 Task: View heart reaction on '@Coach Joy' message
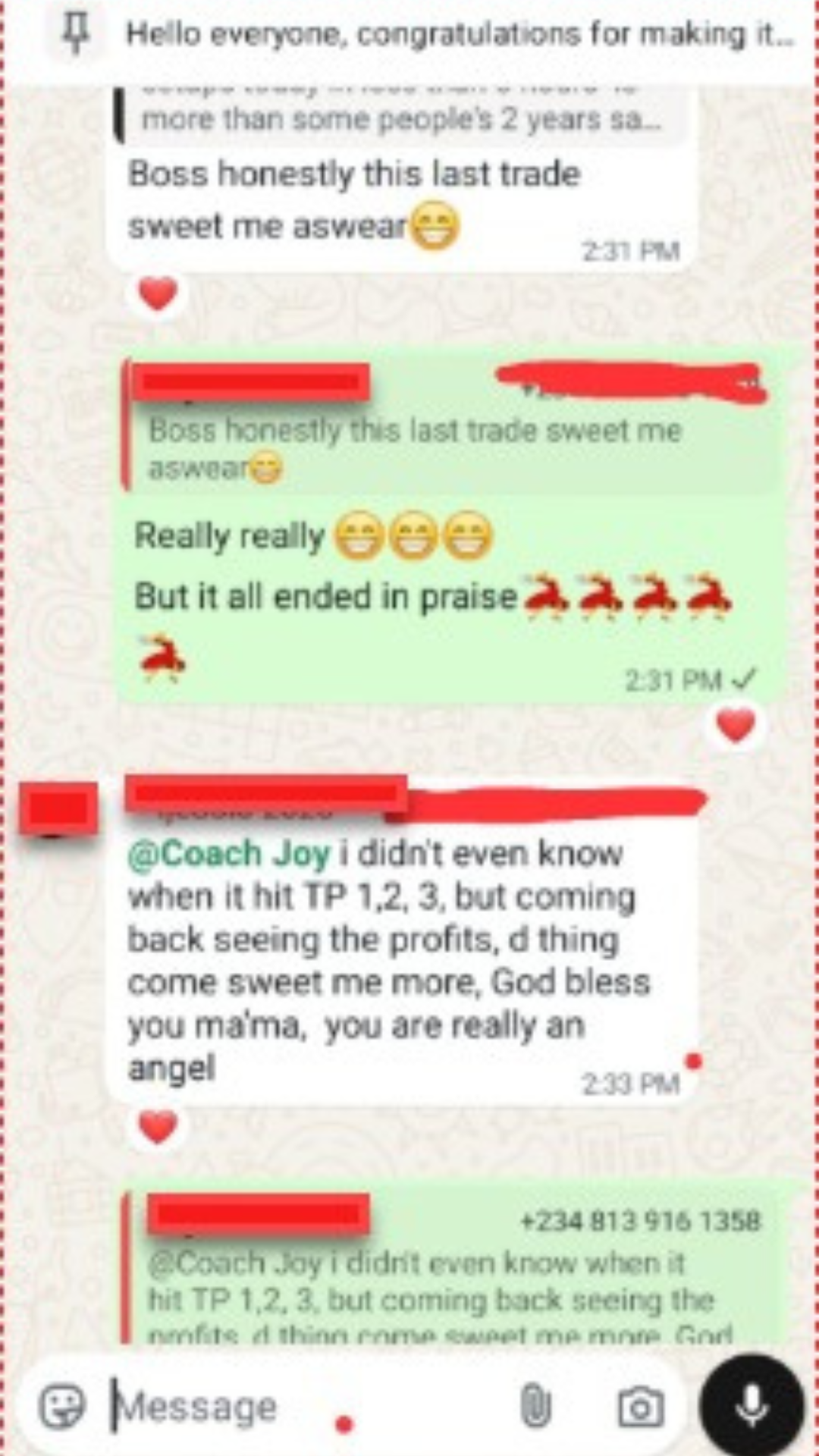click(x=158, y=1128)
